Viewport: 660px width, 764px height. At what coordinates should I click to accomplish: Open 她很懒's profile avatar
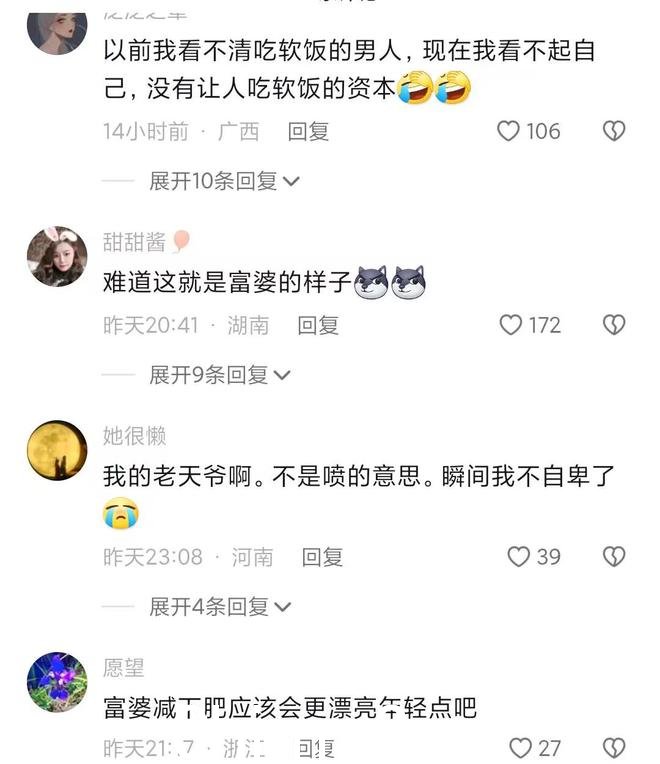[56, 450]
